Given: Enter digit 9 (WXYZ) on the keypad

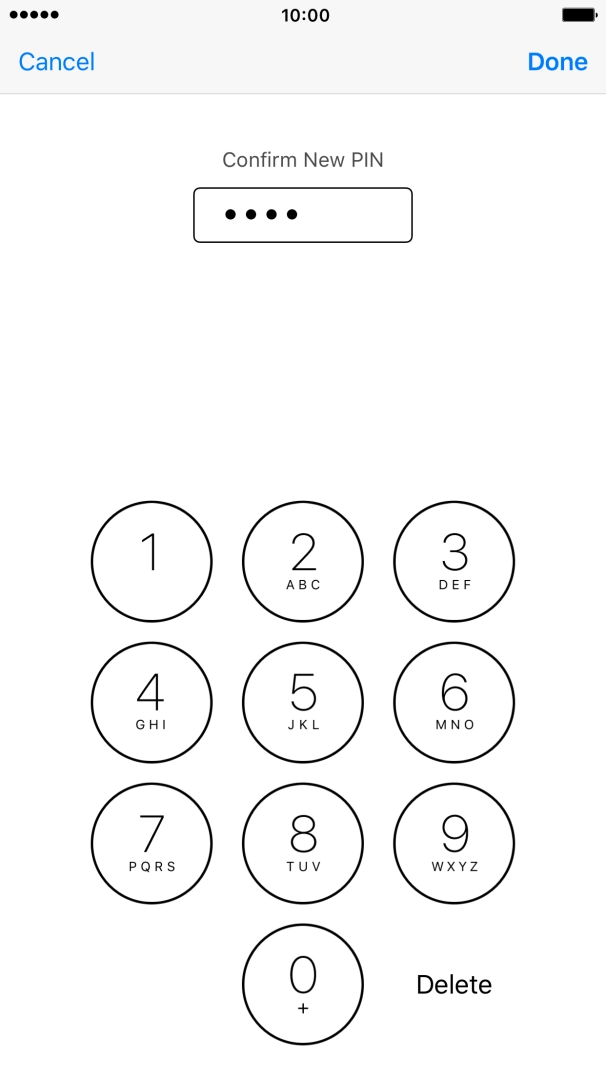Looking at the screenshot, I should (454, 844).
